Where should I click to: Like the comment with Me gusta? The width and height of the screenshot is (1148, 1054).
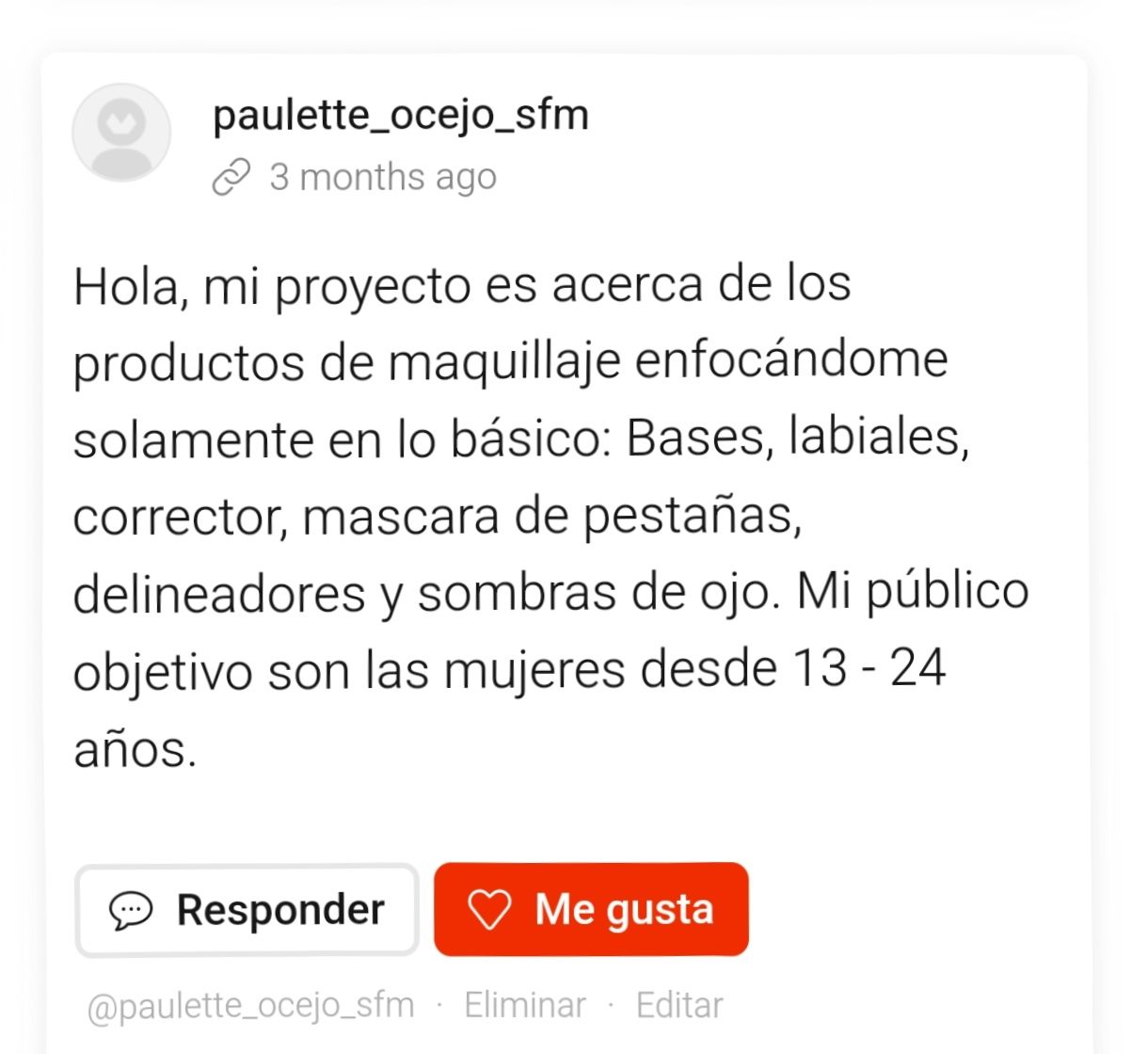pyautogui.click(x=591, y=910)
